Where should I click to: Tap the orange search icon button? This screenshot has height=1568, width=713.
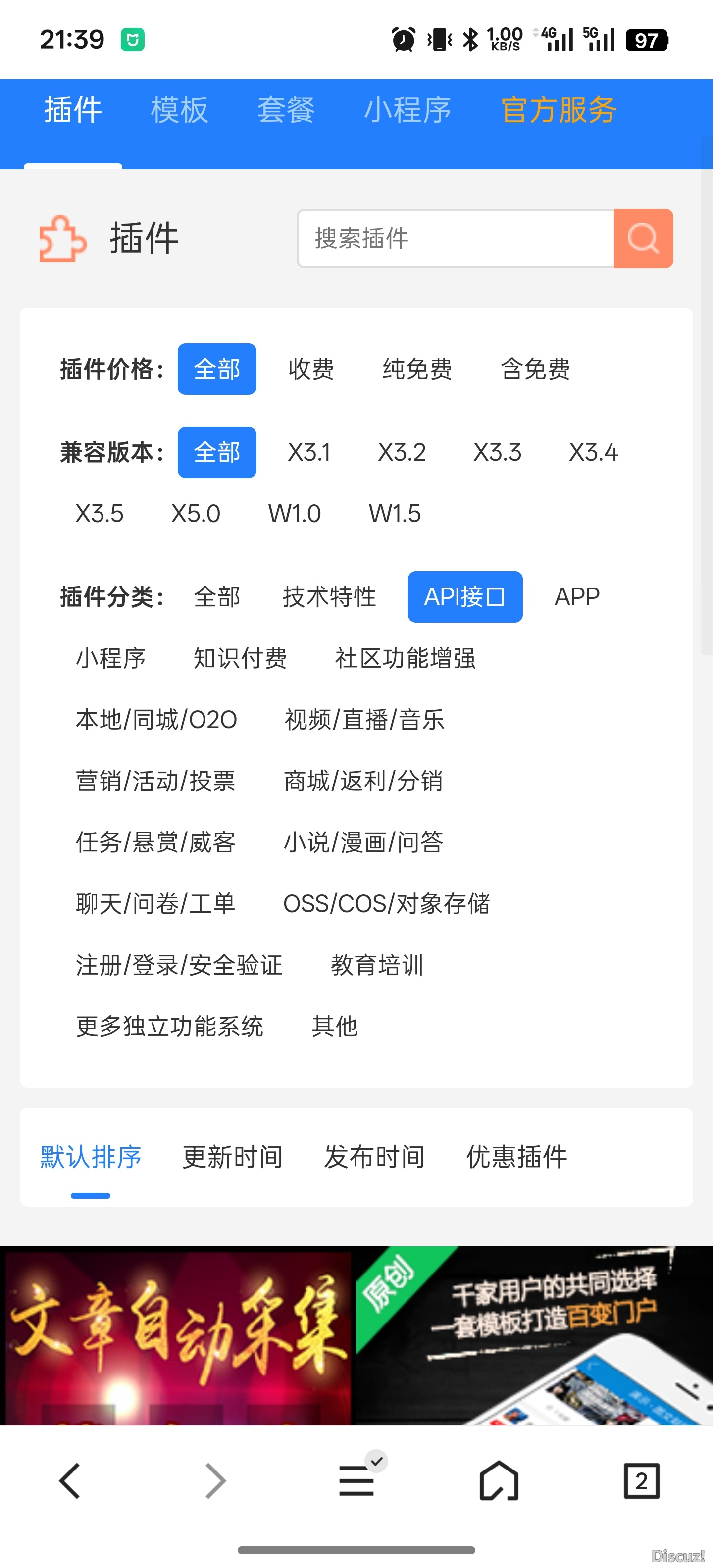643,239
